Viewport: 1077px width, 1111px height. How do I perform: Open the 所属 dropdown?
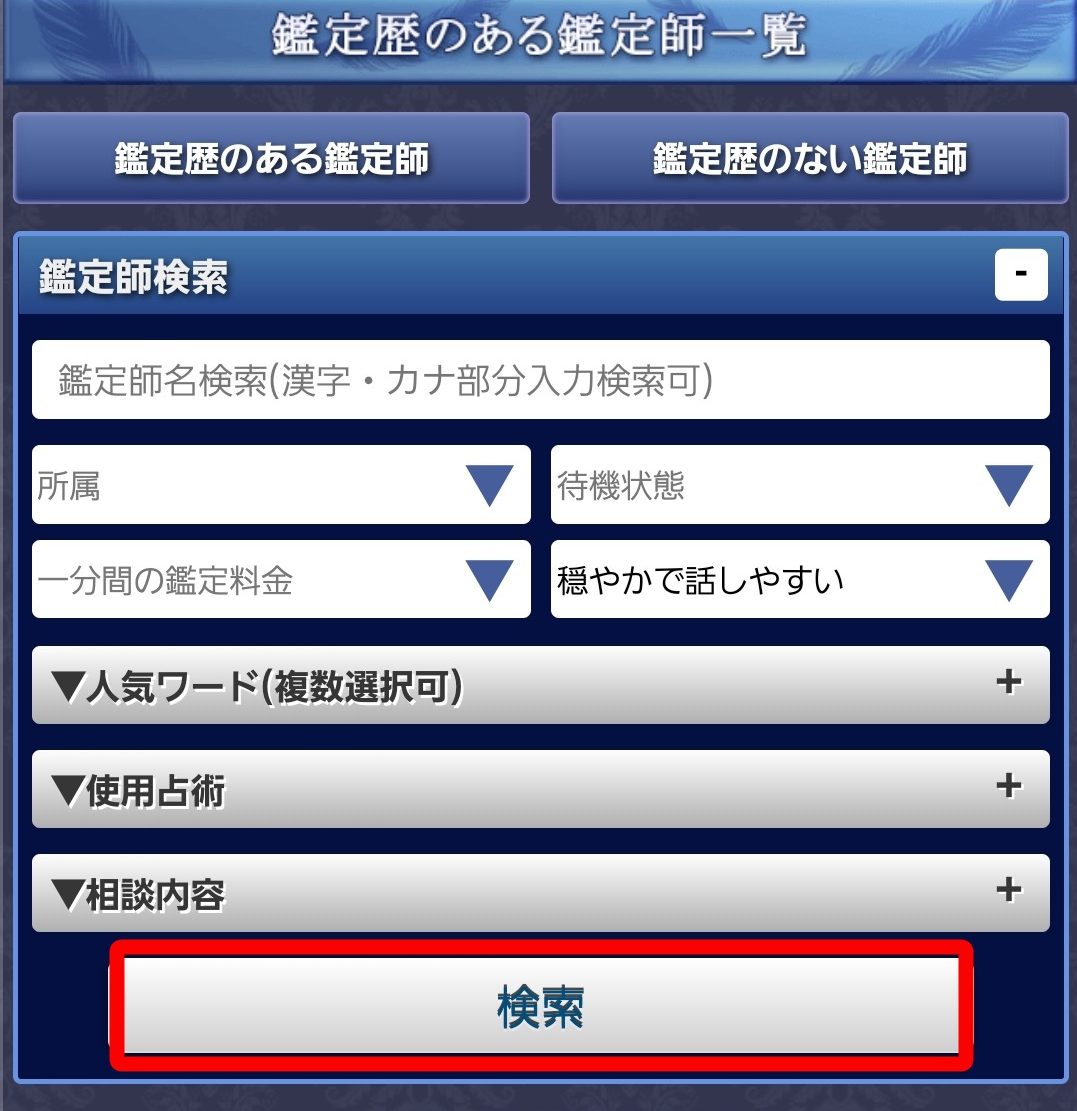[x=281, y=485]
